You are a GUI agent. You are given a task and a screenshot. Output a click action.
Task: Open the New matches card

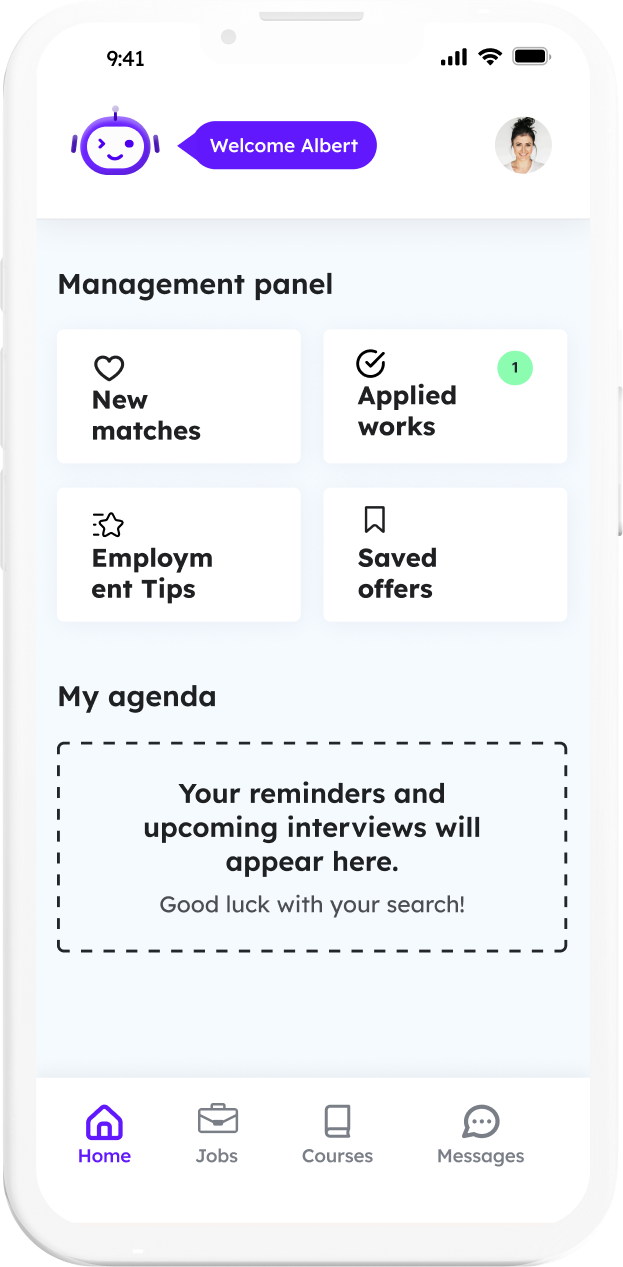point(178,397)
